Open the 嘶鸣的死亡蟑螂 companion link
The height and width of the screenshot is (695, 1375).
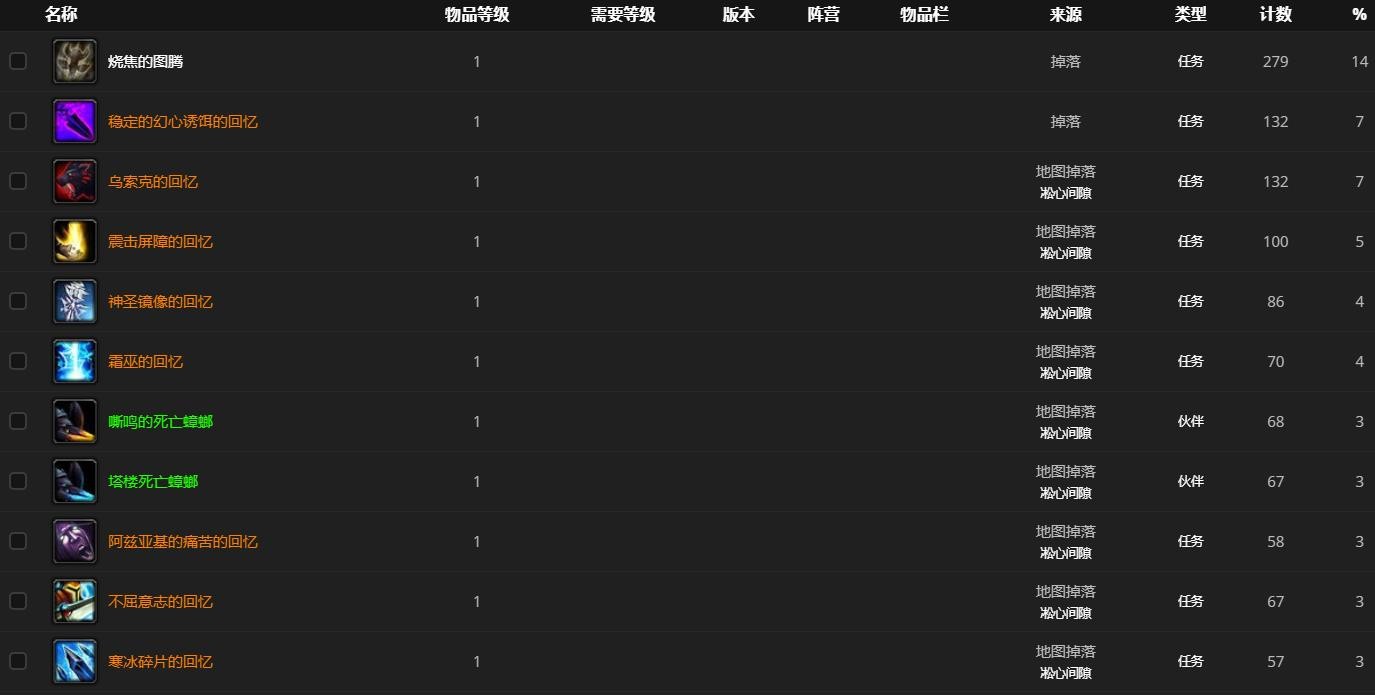coord(160,422)
